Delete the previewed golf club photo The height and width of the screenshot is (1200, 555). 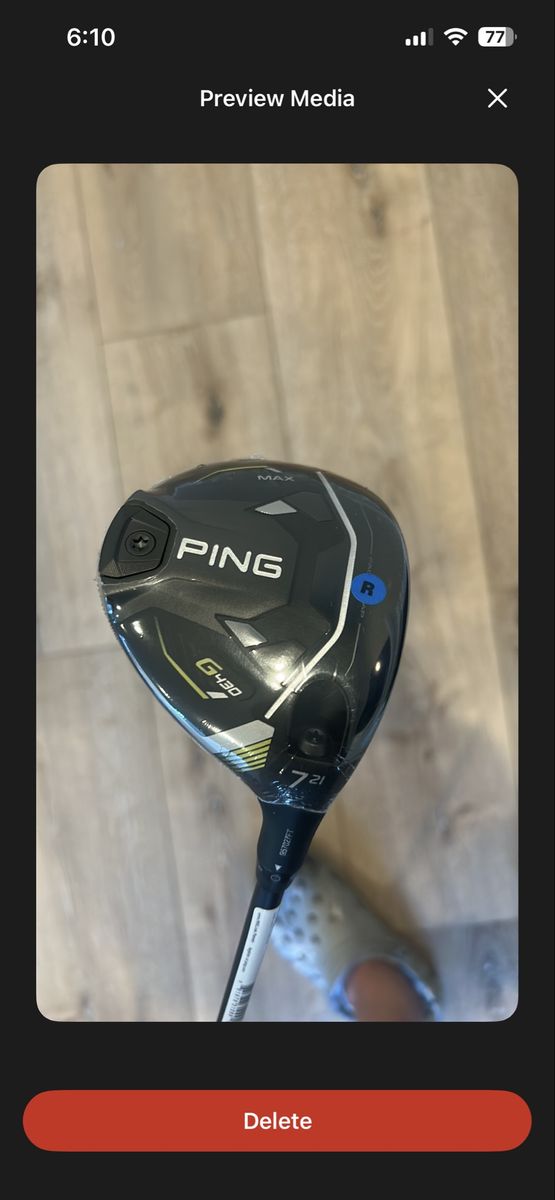tap(277, 1121)
